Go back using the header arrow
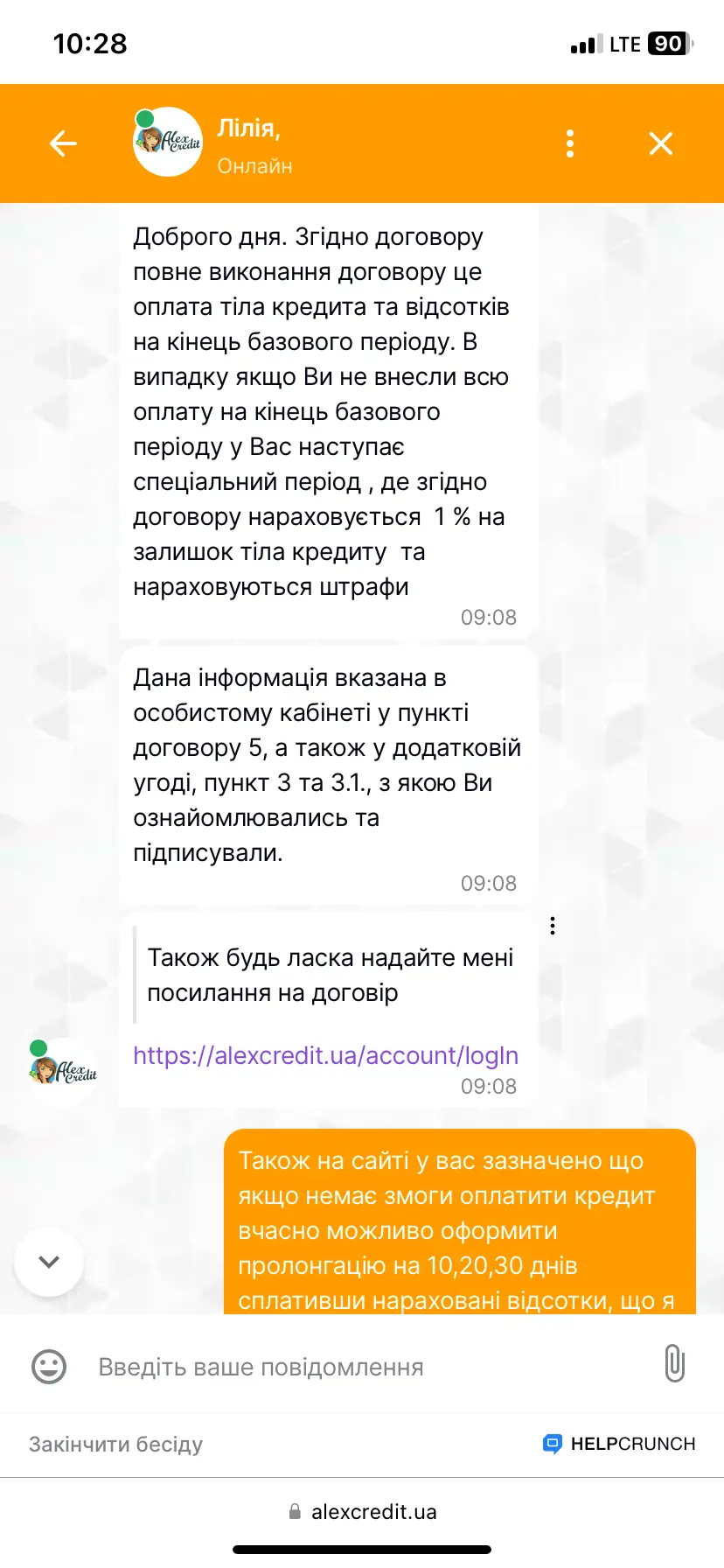 pyautogui.click(x=63, y=143)
